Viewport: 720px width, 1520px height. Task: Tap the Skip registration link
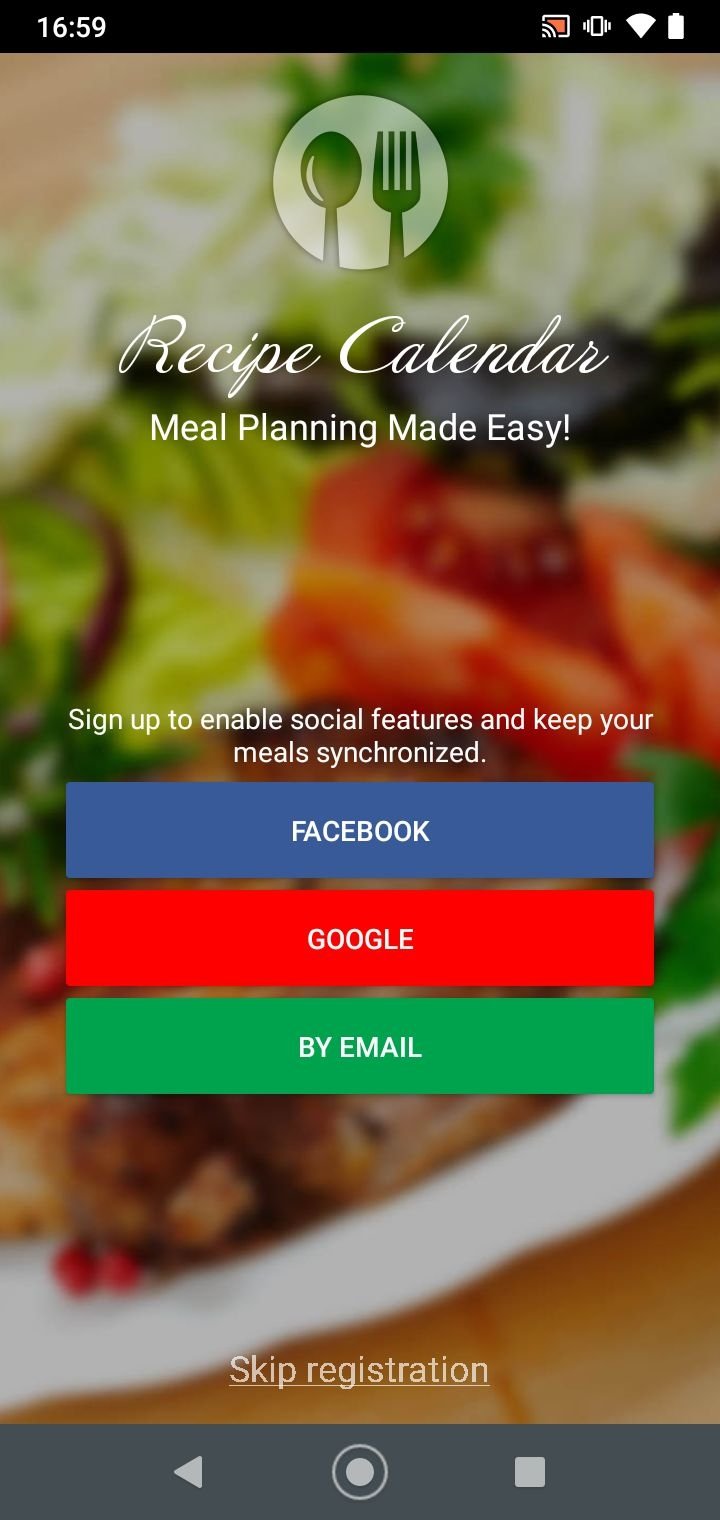[x=359, y=1370]
